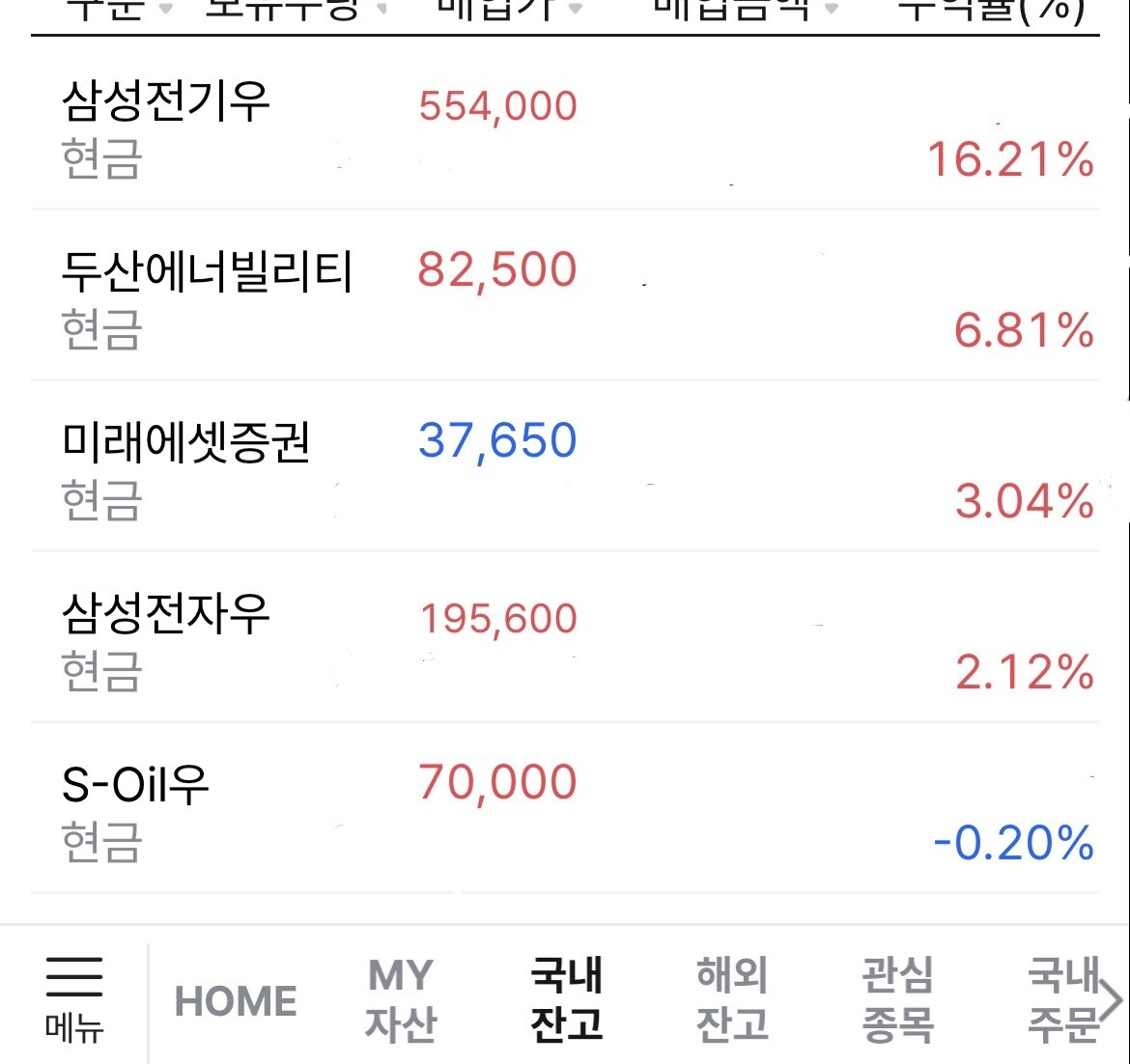Open the 메뉴 hamburger menu
This screenshot has height=1064, width=1130.
(74, 1000)
